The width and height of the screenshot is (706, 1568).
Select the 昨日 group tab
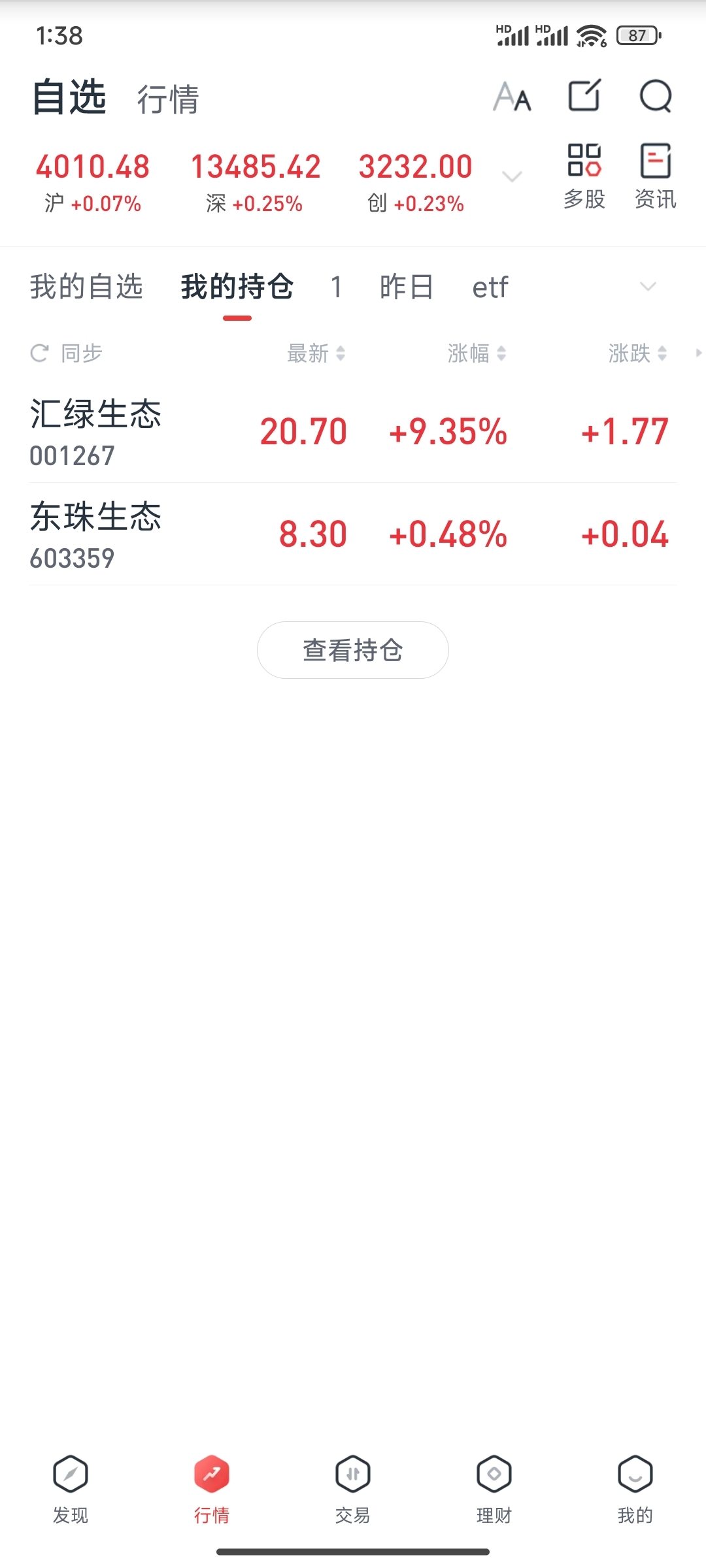(x=407, y=287)
